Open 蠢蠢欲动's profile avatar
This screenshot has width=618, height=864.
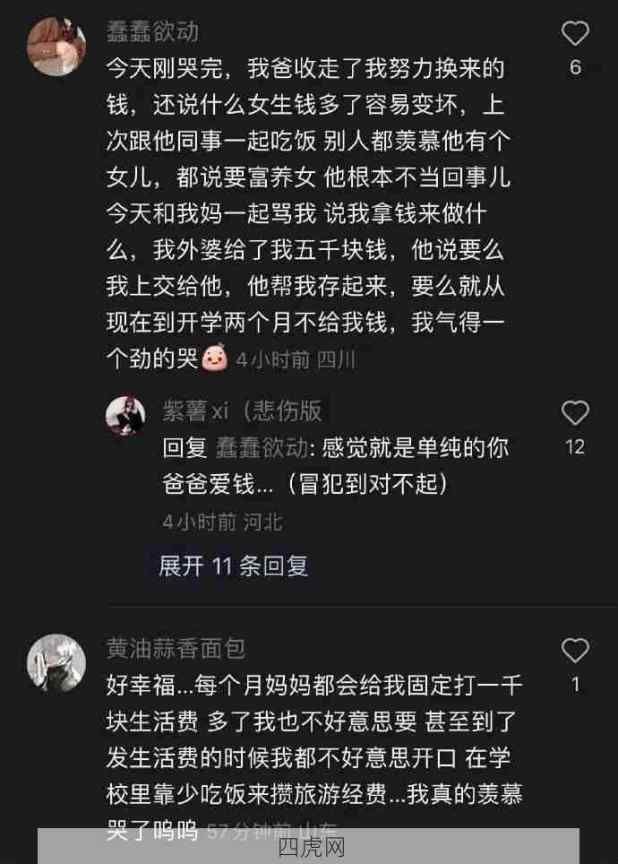[56, 41]
